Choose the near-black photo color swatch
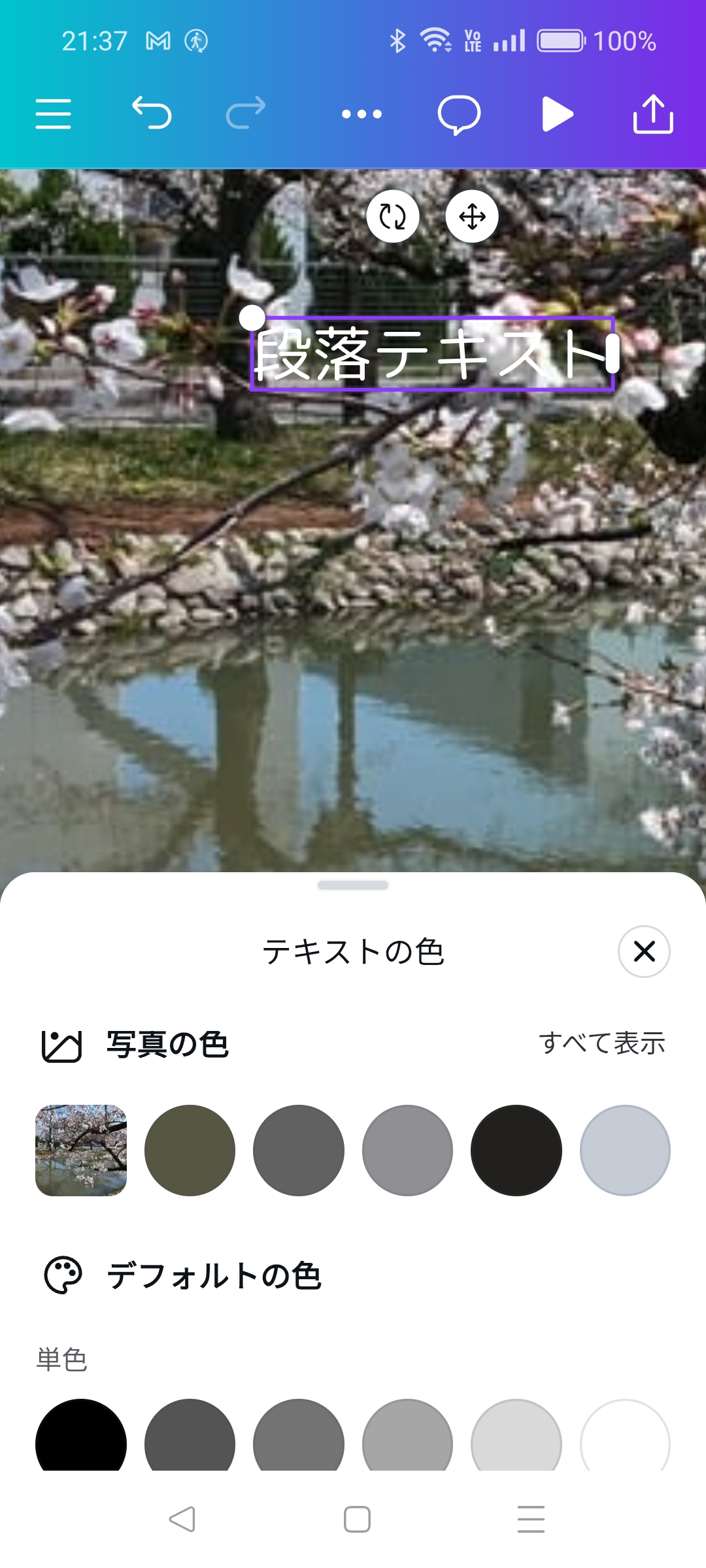 (516, 1151)
